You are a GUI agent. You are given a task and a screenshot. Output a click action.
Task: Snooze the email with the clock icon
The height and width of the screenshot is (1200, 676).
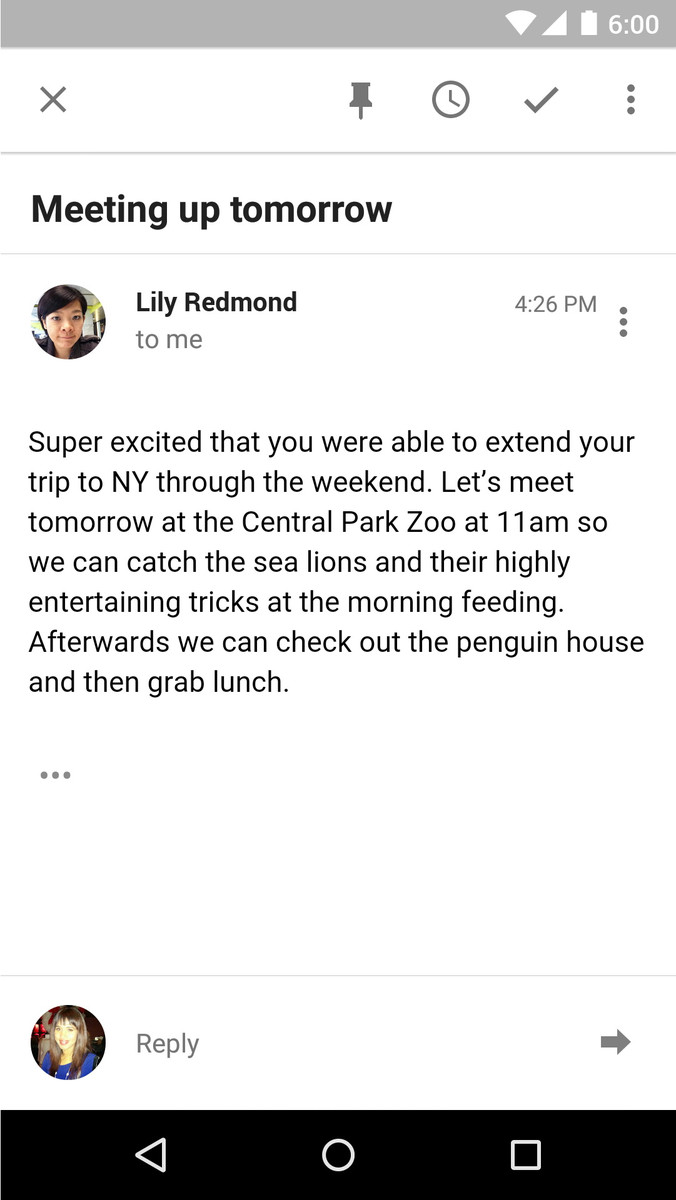pyautogui.click(x=450, y=100)
